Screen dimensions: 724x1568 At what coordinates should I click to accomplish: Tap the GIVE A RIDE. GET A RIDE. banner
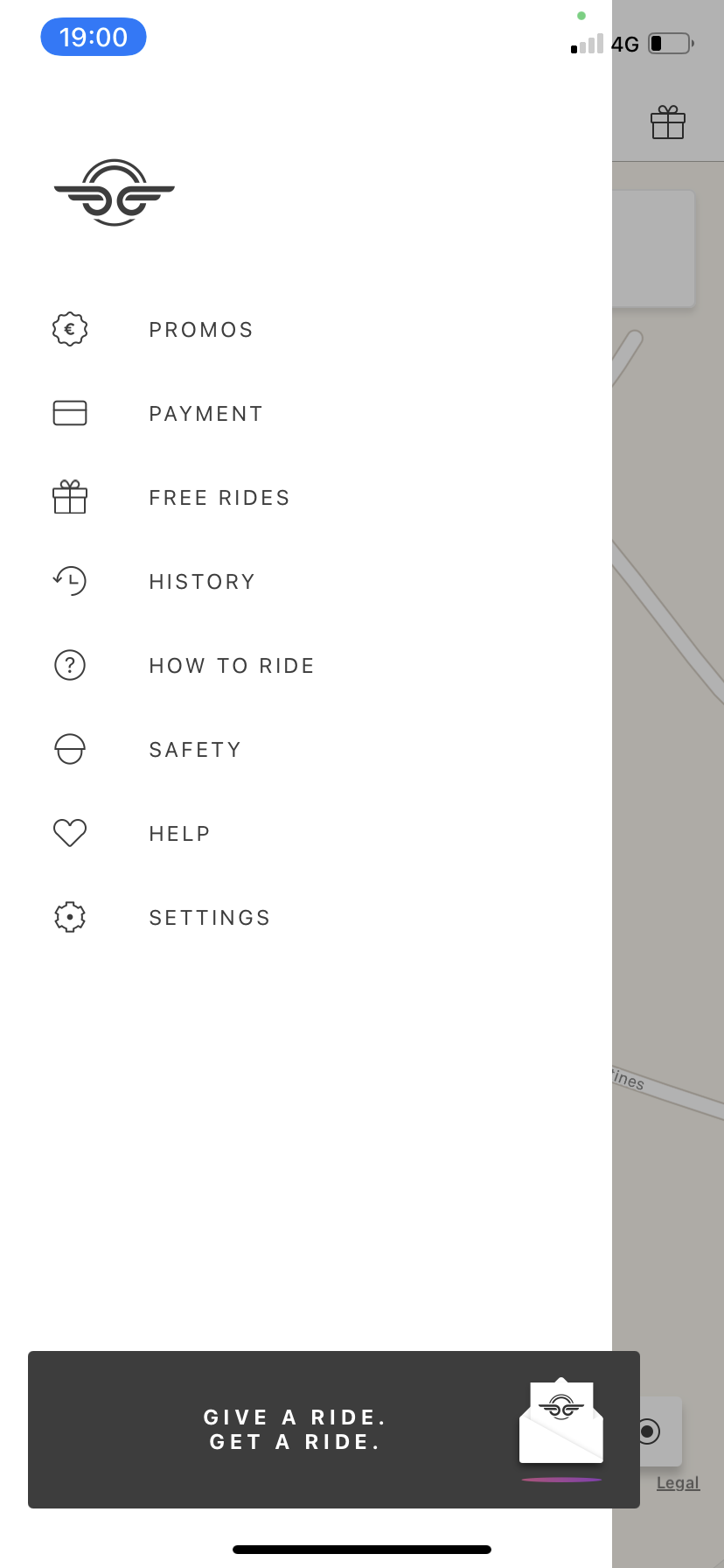(295, 1430)
